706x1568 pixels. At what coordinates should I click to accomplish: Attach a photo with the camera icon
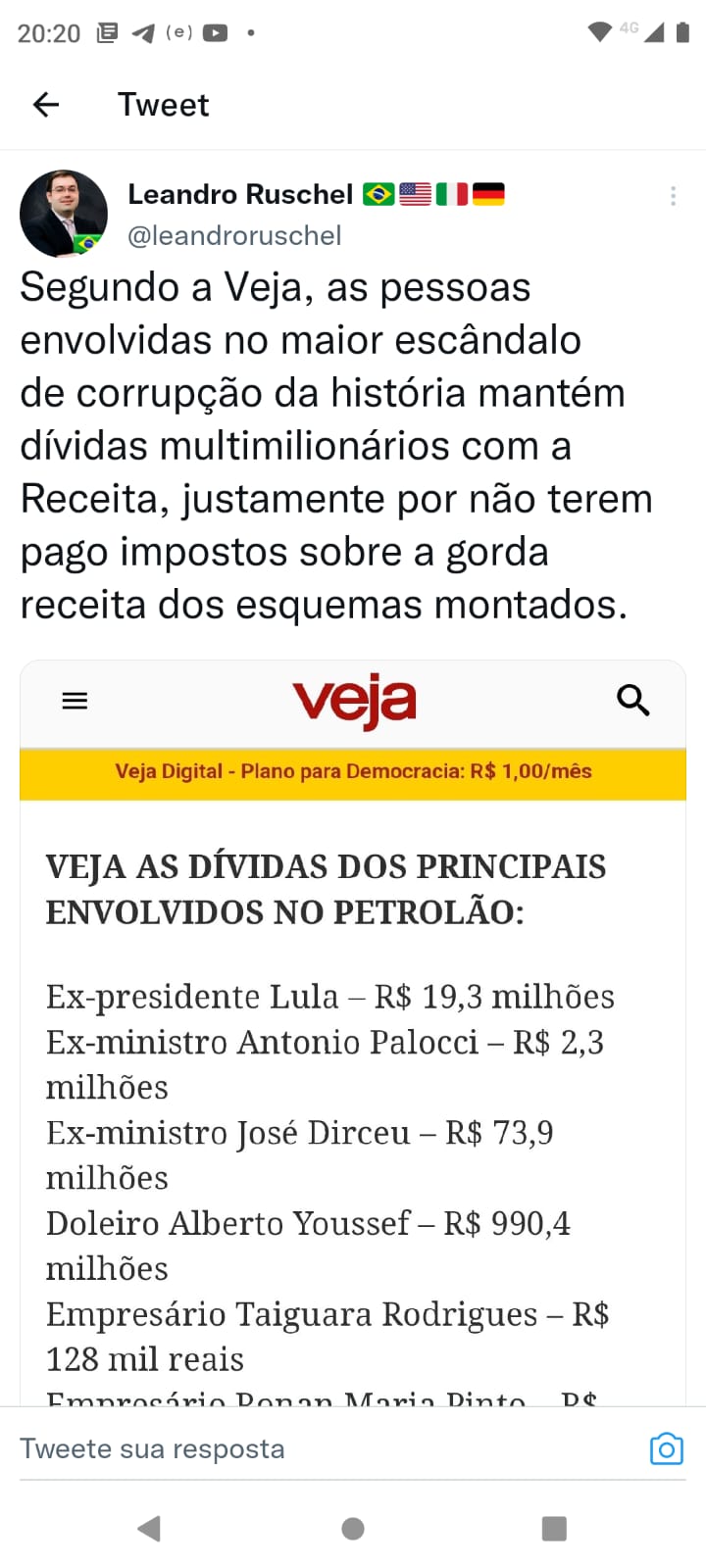pos(667,1448)
